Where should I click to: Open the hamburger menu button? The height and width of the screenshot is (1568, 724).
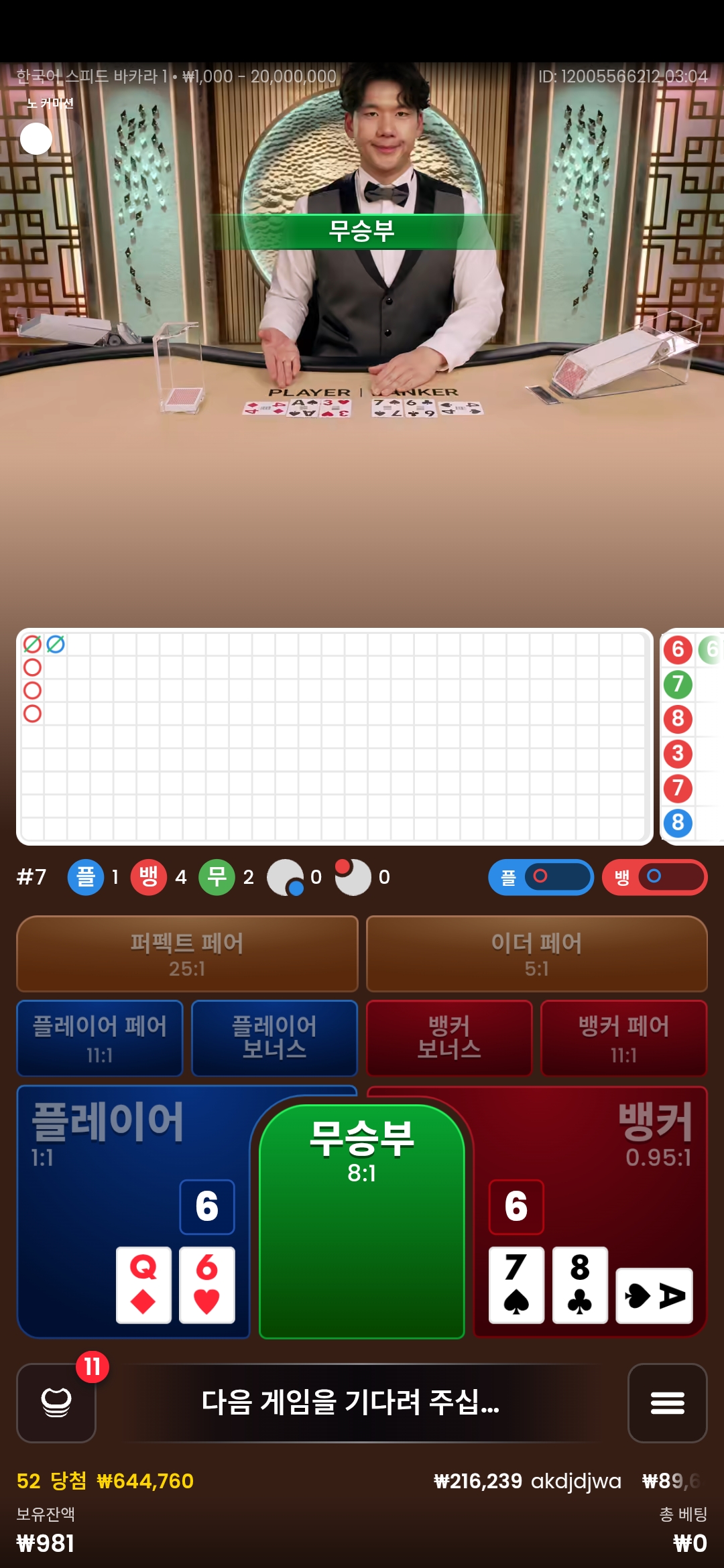(x=667, y=1402)
